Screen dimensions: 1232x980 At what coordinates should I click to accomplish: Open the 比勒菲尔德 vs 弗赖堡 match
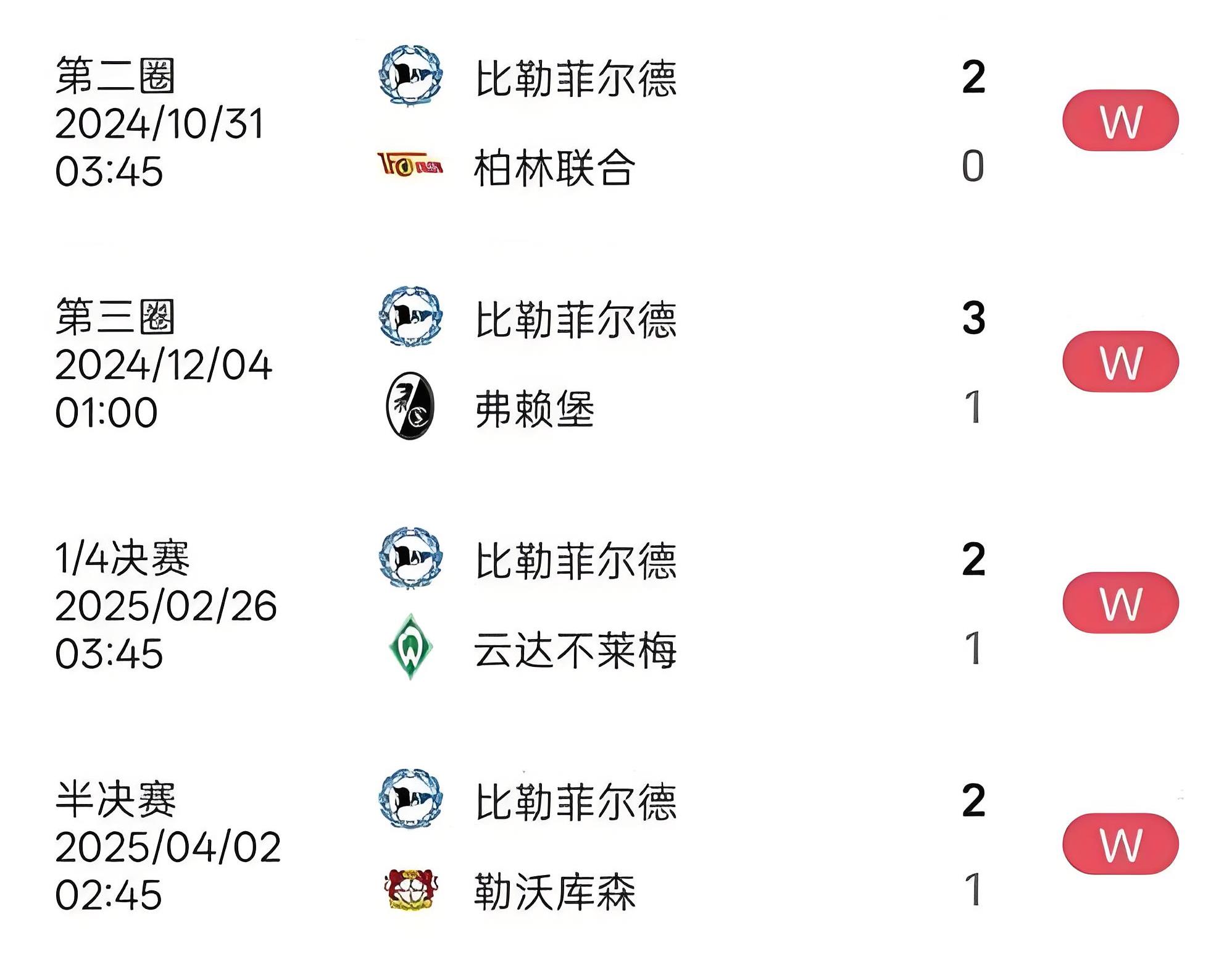coord(574,363)
